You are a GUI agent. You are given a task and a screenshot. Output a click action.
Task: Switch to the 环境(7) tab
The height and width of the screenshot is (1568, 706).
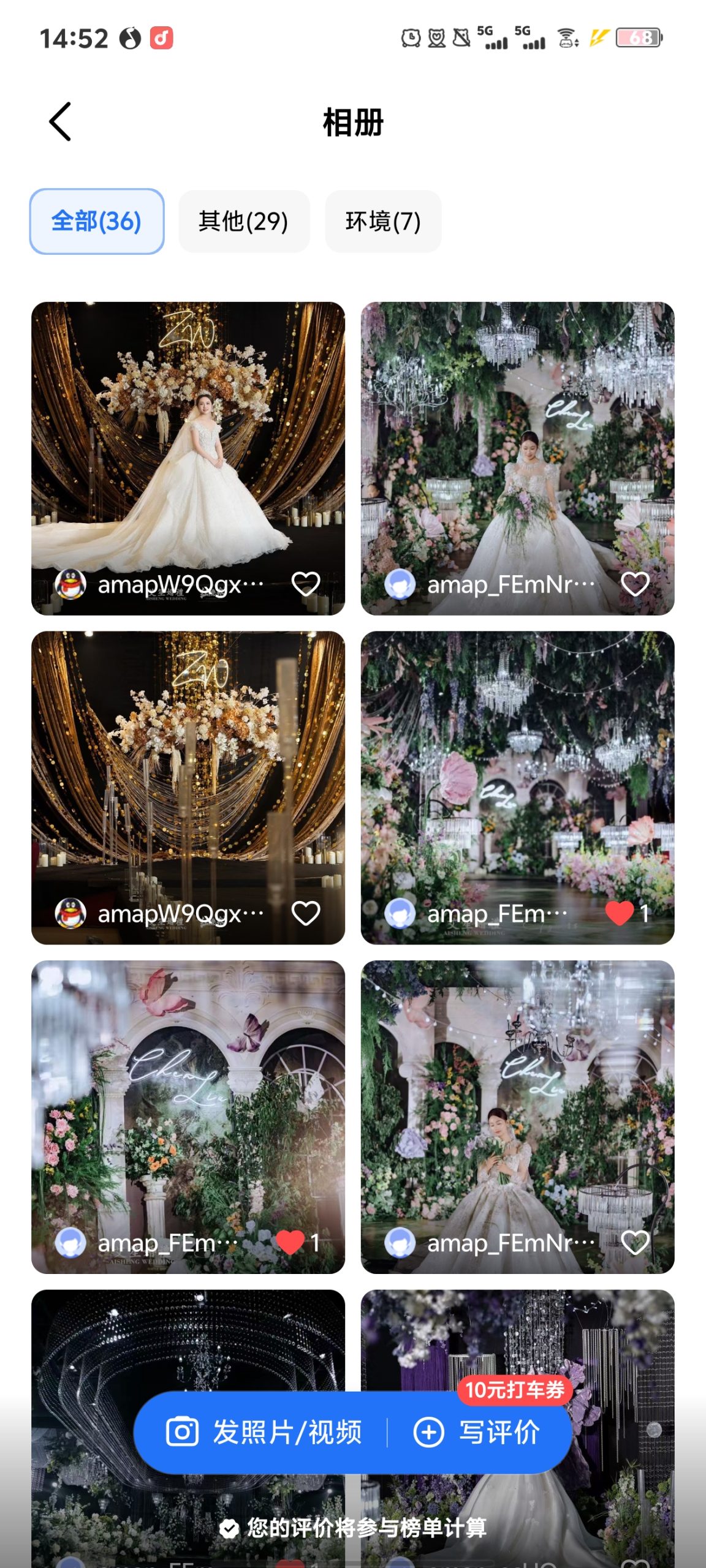[x=382, y=221]
